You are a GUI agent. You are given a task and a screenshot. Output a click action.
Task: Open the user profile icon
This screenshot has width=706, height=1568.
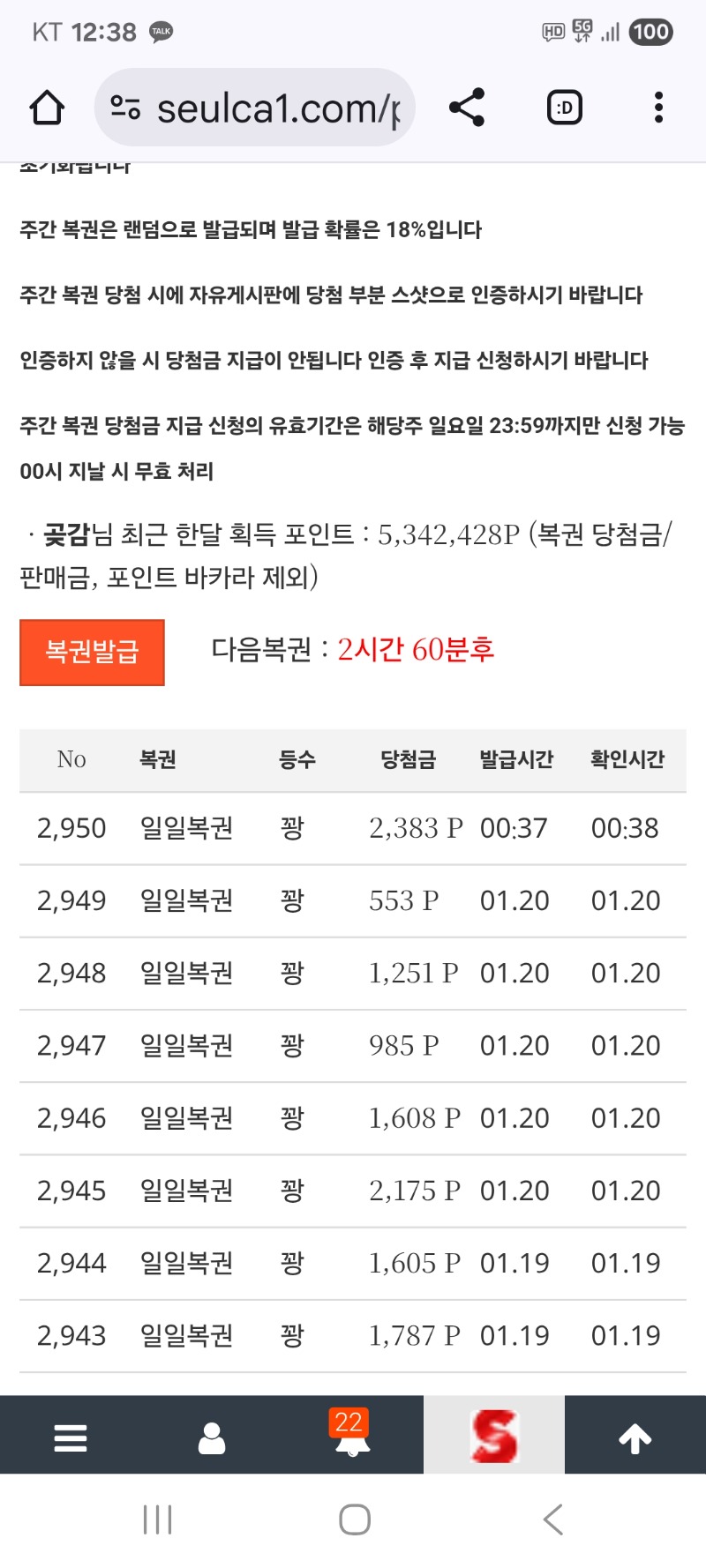pyautogui.click(x=212, y=1437)
